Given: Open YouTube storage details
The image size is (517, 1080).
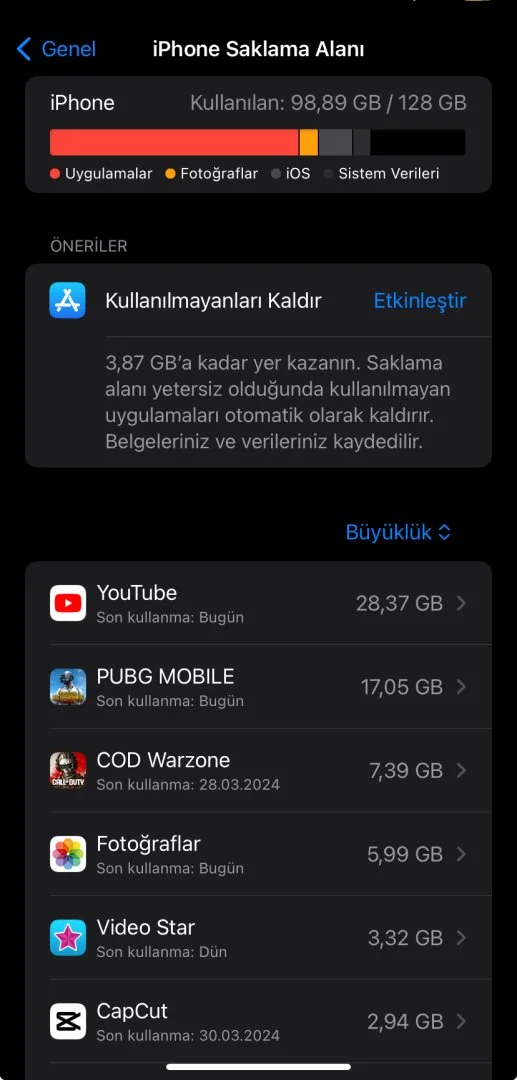Looking at the screenshot, I should coord(258,603).
